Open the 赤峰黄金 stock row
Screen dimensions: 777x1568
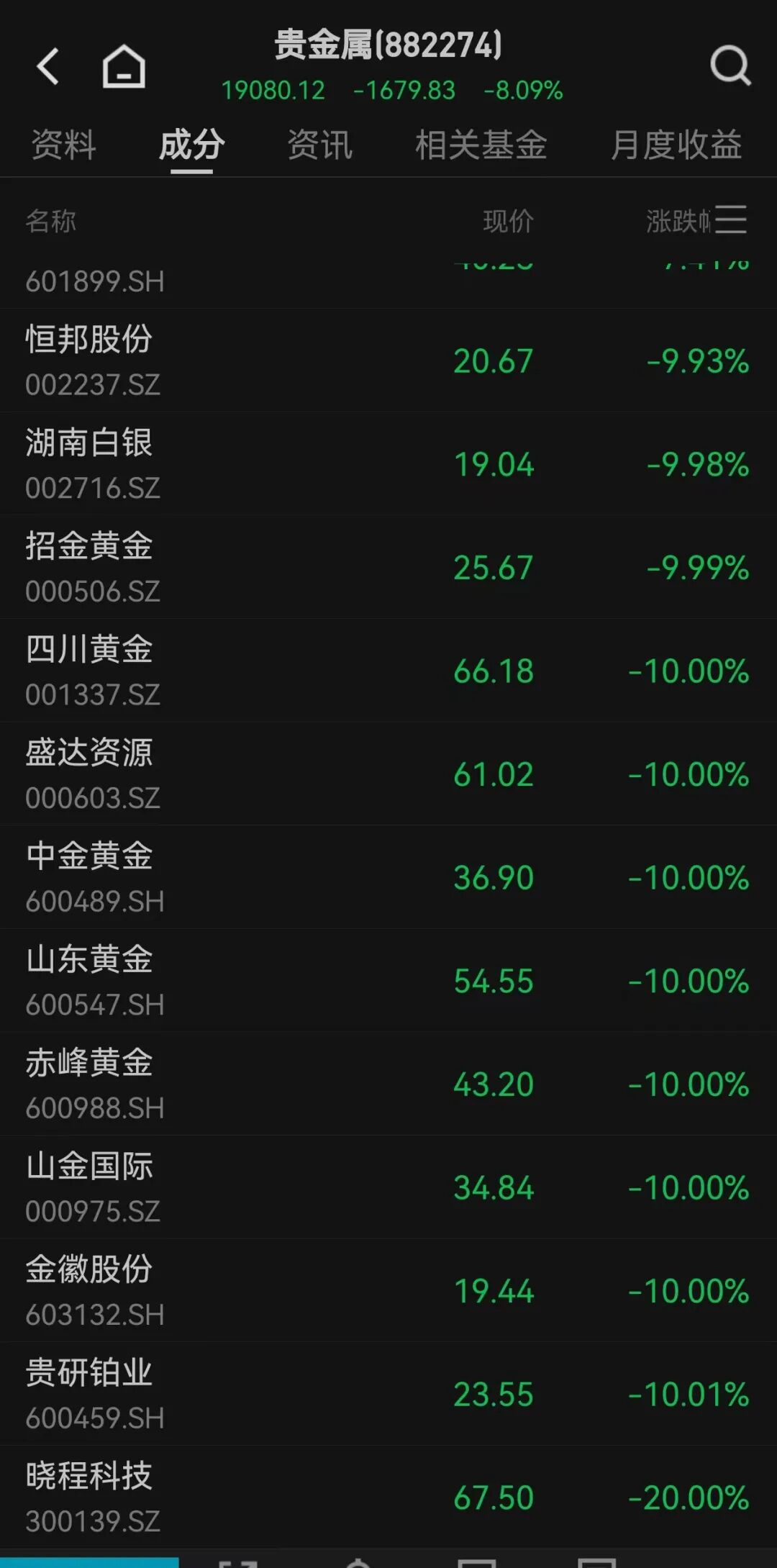pos(388,1084)
